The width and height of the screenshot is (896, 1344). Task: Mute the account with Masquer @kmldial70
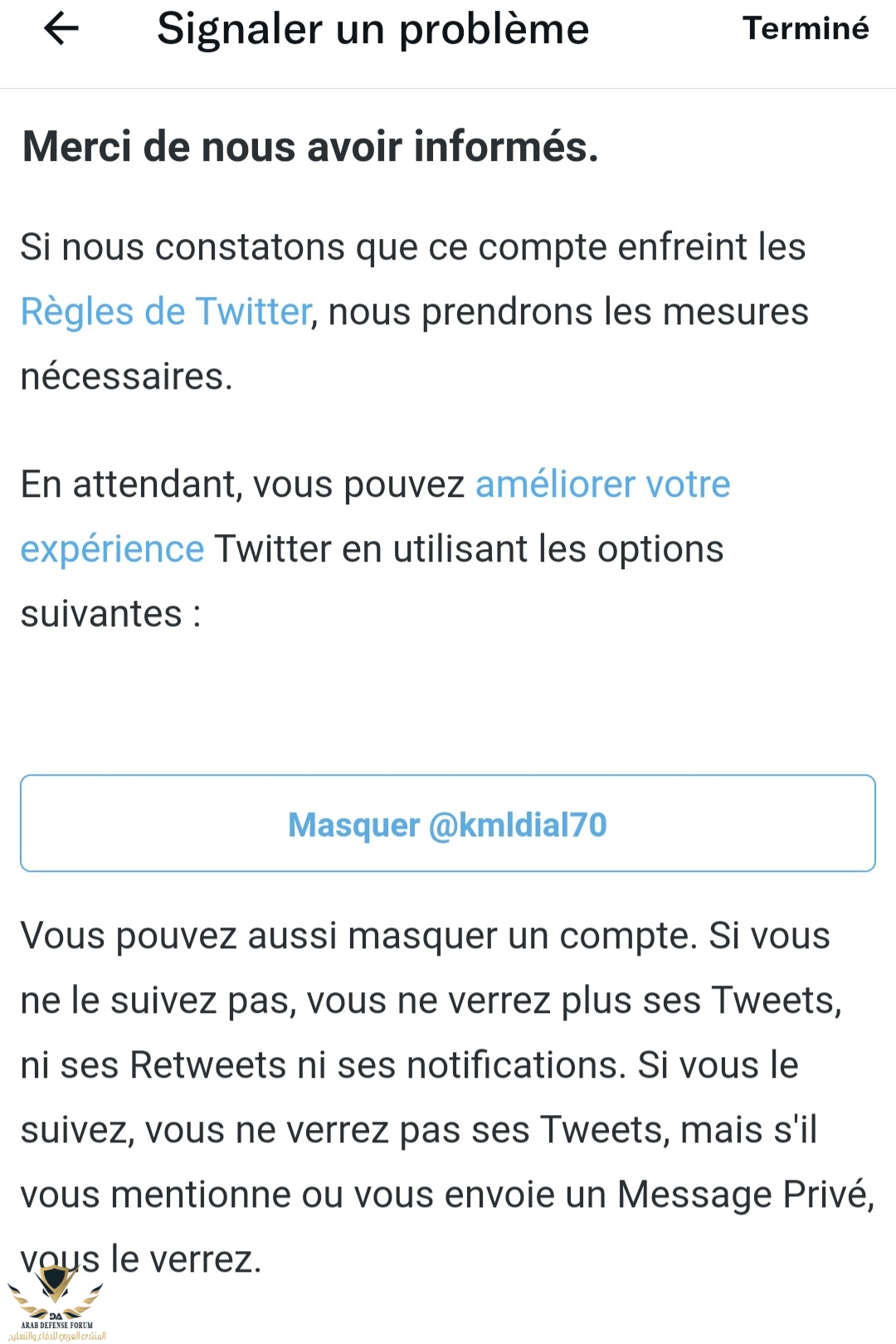pos(448,824)
